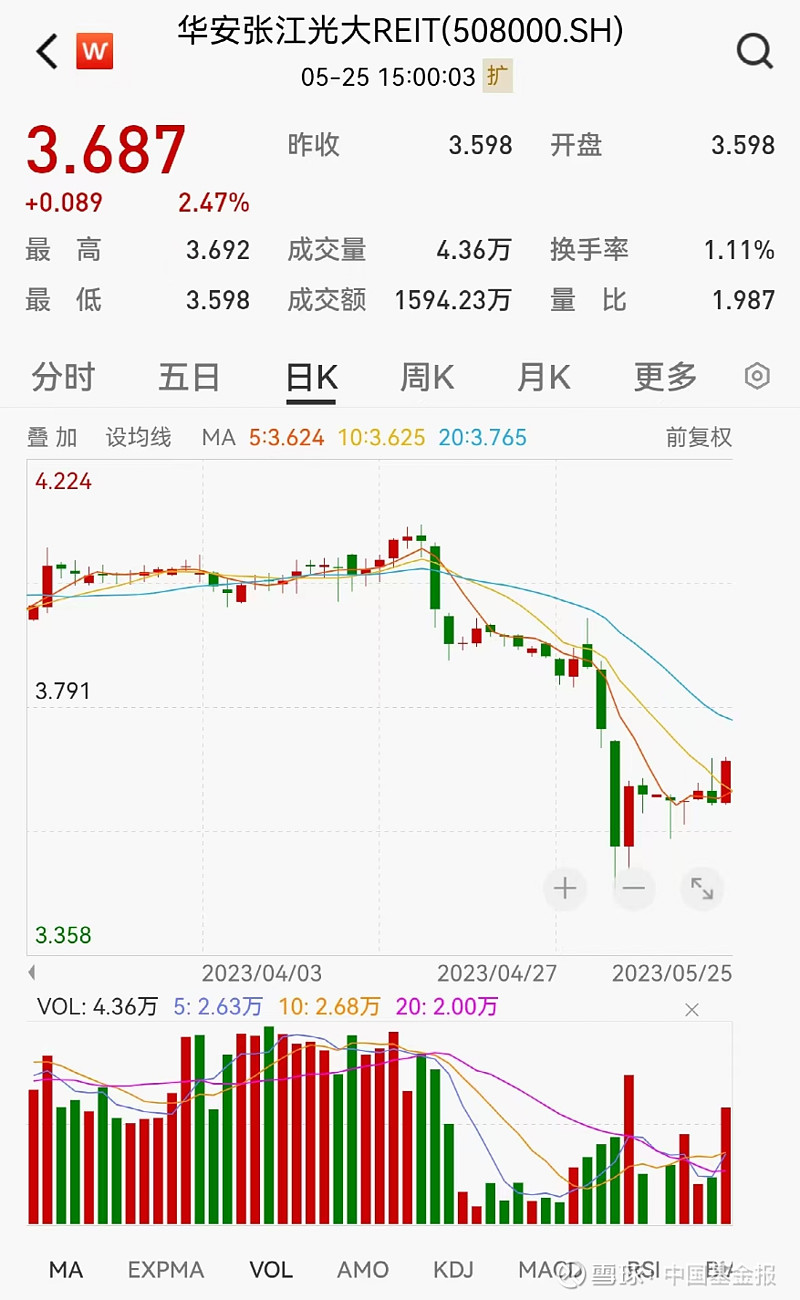Tap the 扩 badge next to the timestamp

[497, 76]
